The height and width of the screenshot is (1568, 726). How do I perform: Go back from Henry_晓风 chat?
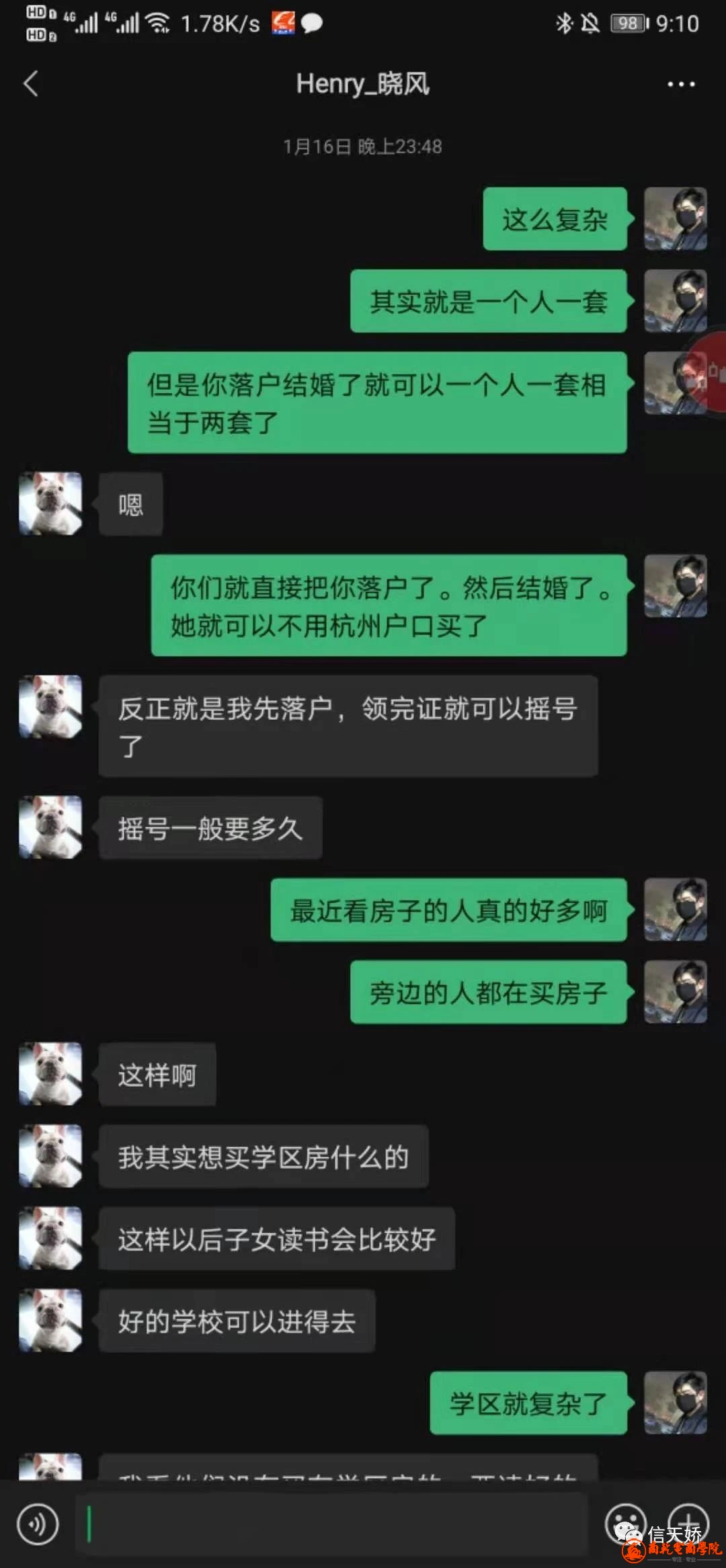(31, 84)
